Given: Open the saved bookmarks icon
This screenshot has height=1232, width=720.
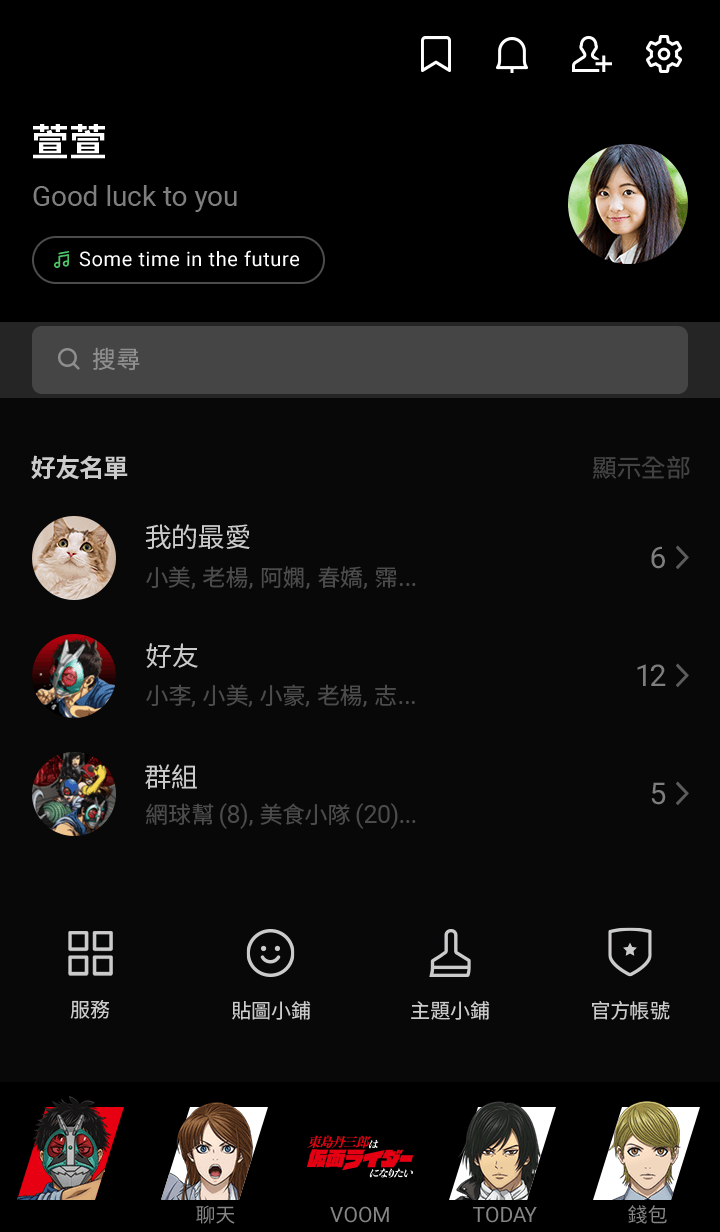Looking at the screenshot, I should coord(436,54).
